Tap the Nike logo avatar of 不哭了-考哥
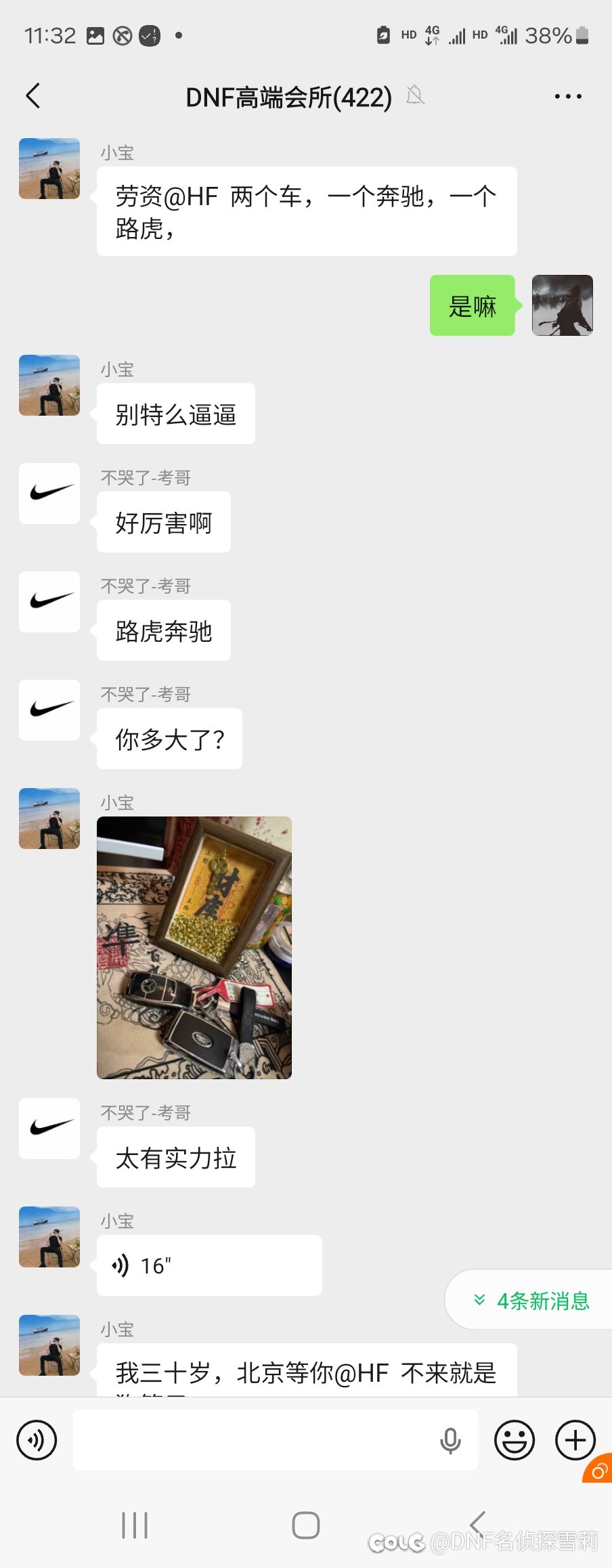Screen dimensions: 612x1568 point(49,493)
